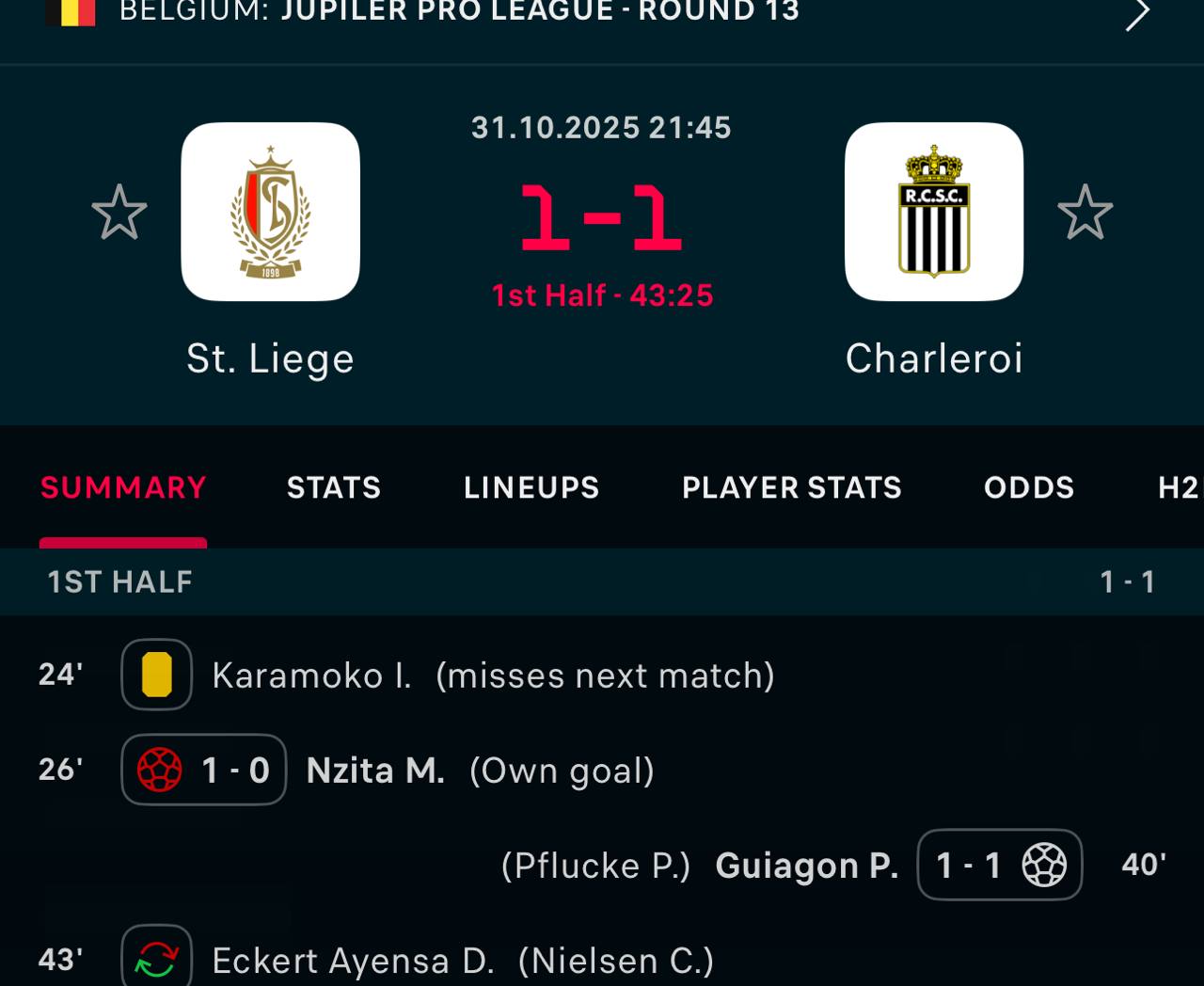Viewport: 1204px width, 986px height.
Task: Switch to the Stats tab
Action: [x=334, y=487]
